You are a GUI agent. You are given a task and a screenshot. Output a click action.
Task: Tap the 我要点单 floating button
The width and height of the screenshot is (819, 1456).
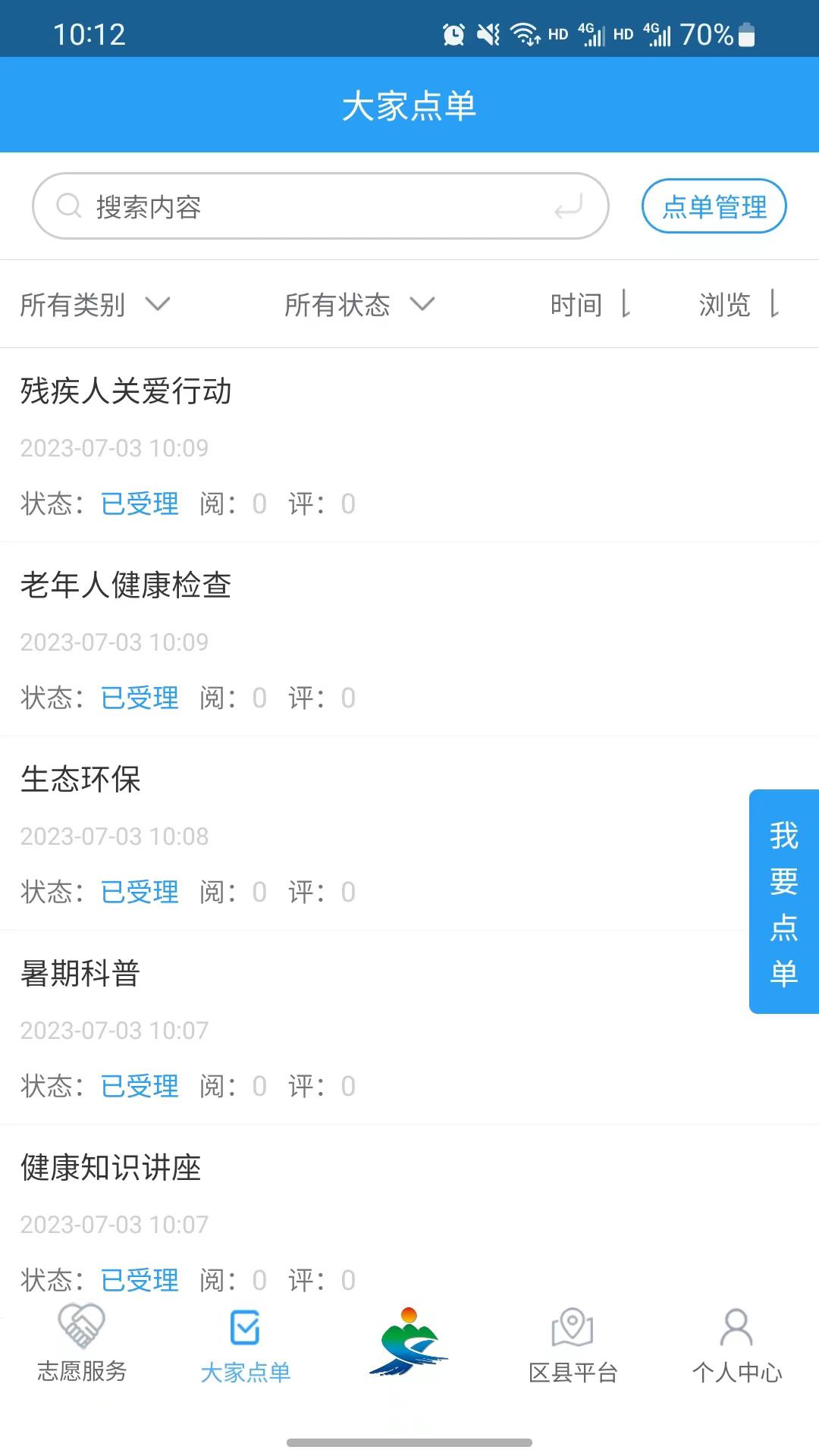(x=783, y=901)
